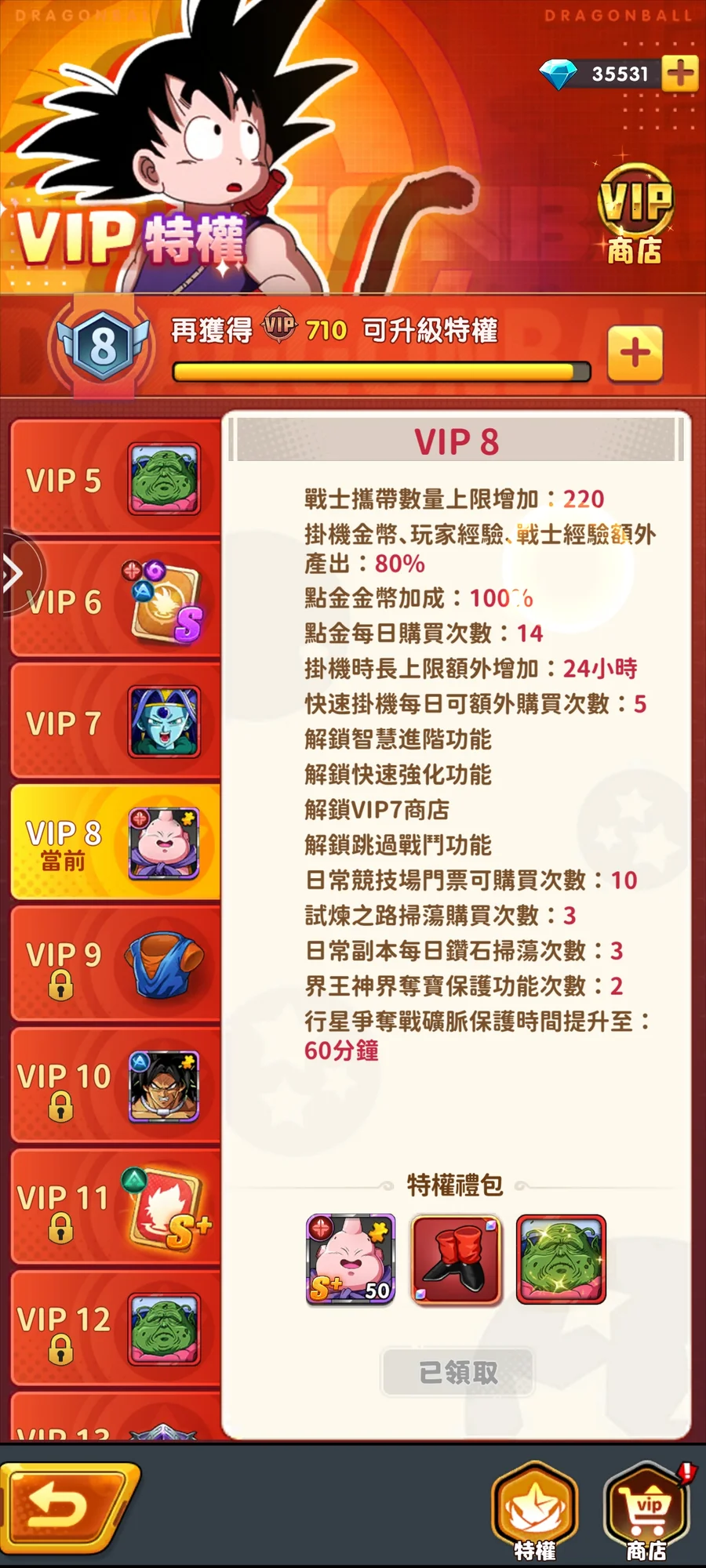View the locked VIP 9 tier
Viewport: 706px width, 1568px height.
(x=114, y=964)
